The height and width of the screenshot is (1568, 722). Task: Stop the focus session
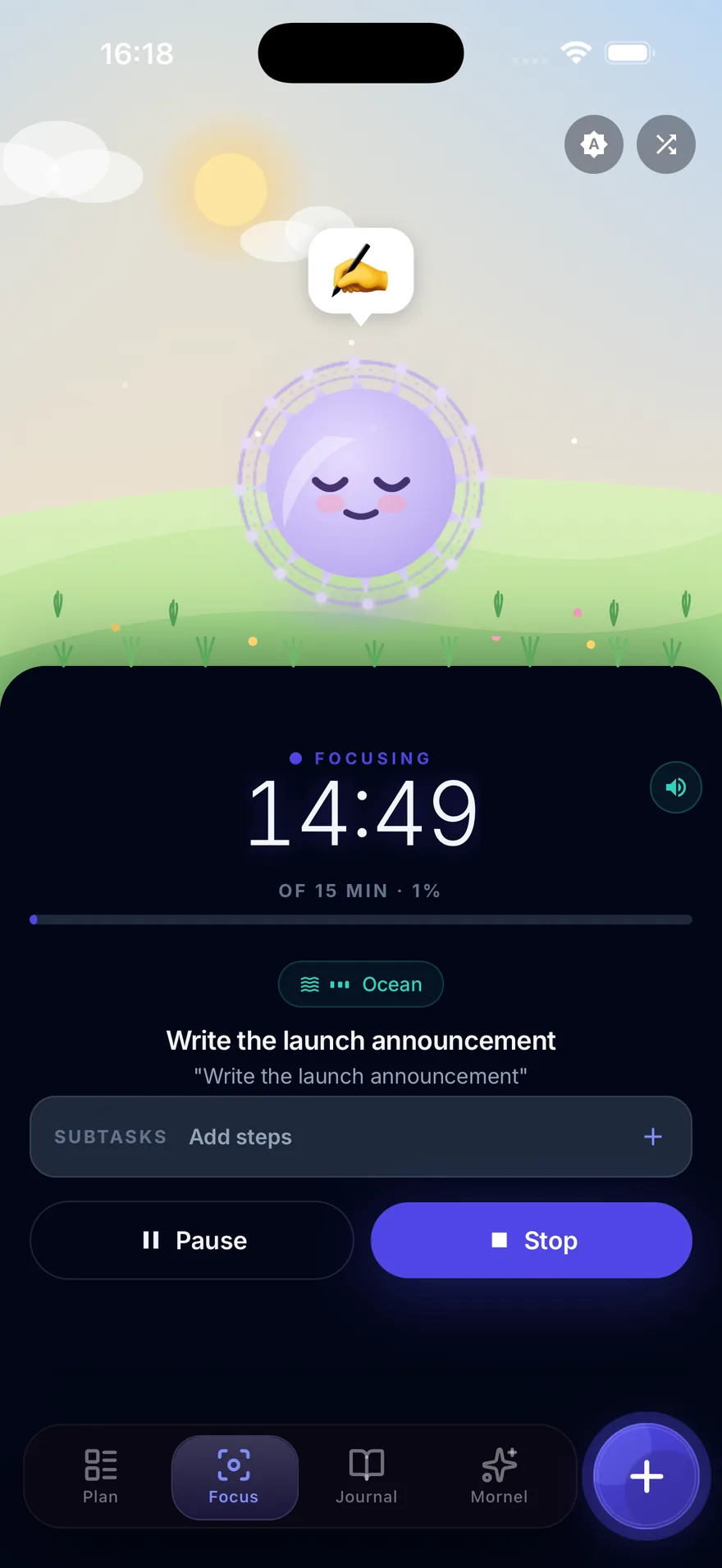point(532,1240)
